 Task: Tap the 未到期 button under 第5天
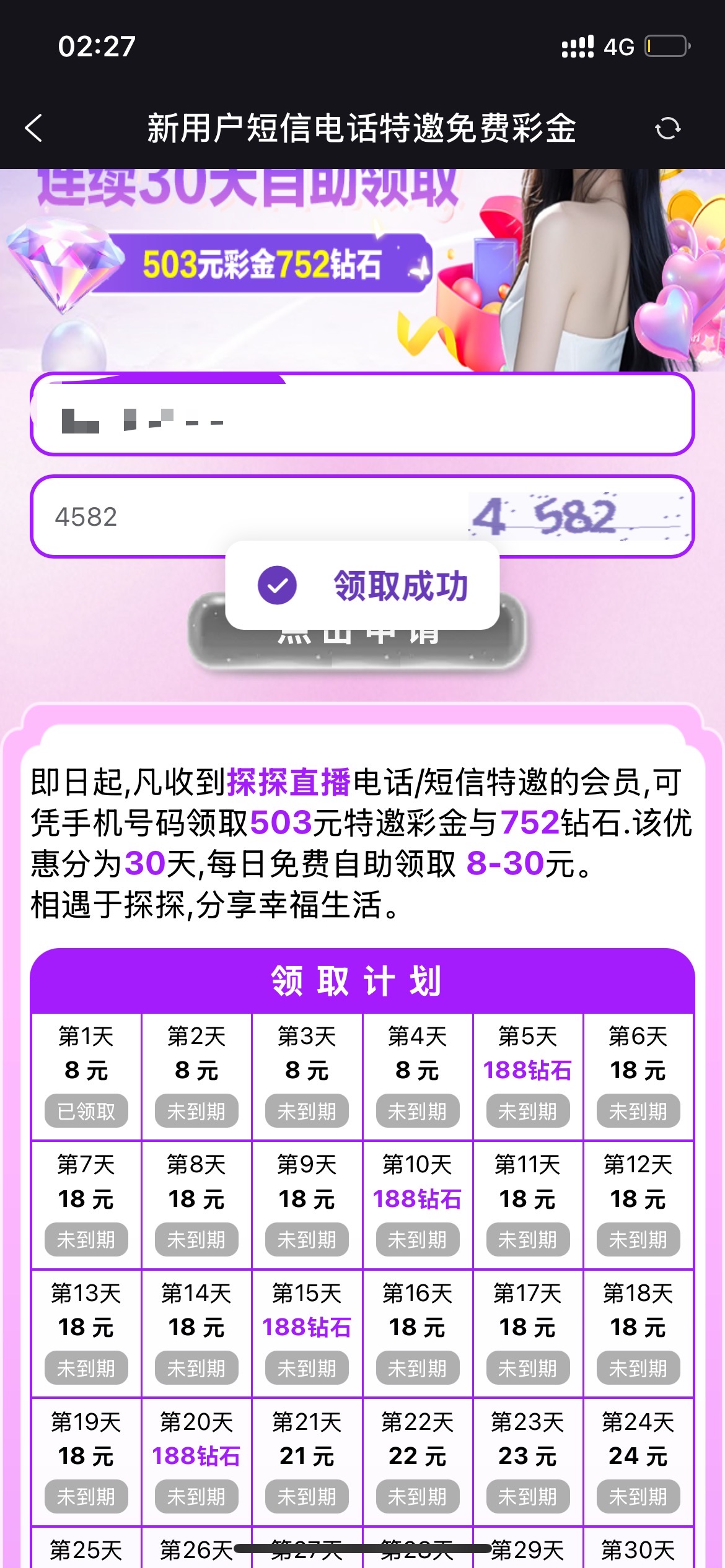(527, 1111)
